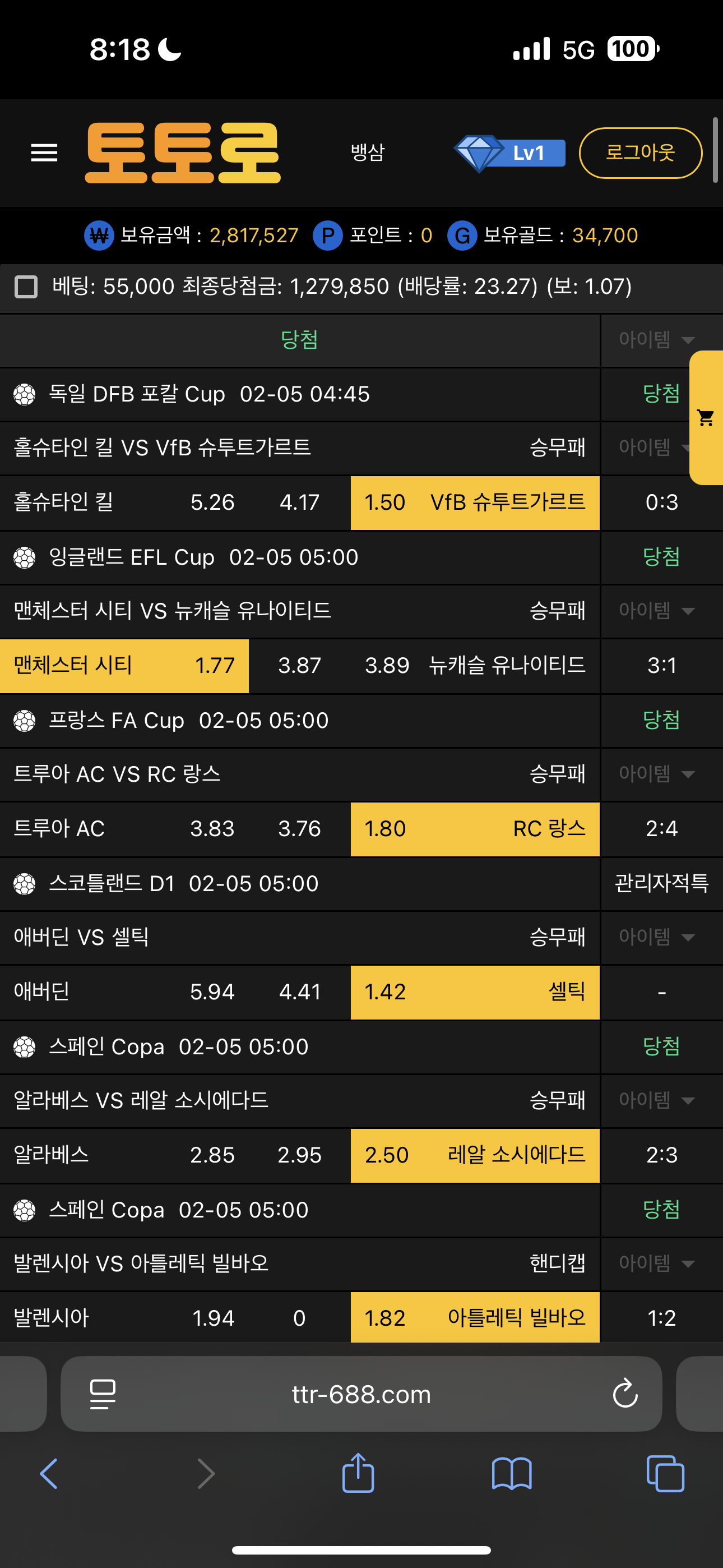
Task: Expand the 아이템 dropdown for 발렌시아 match
Action: [656, 1263]
